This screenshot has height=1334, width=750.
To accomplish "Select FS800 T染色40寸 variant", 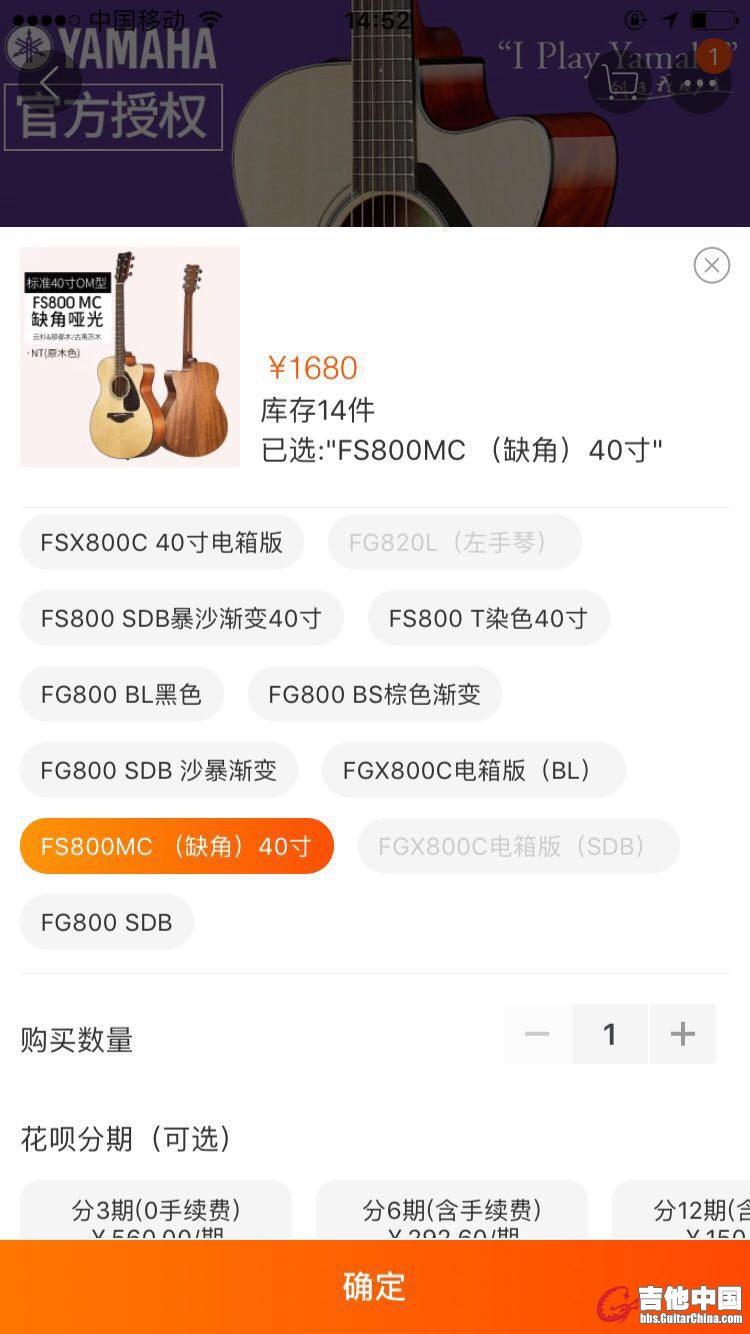I will [x=488, y=619].
